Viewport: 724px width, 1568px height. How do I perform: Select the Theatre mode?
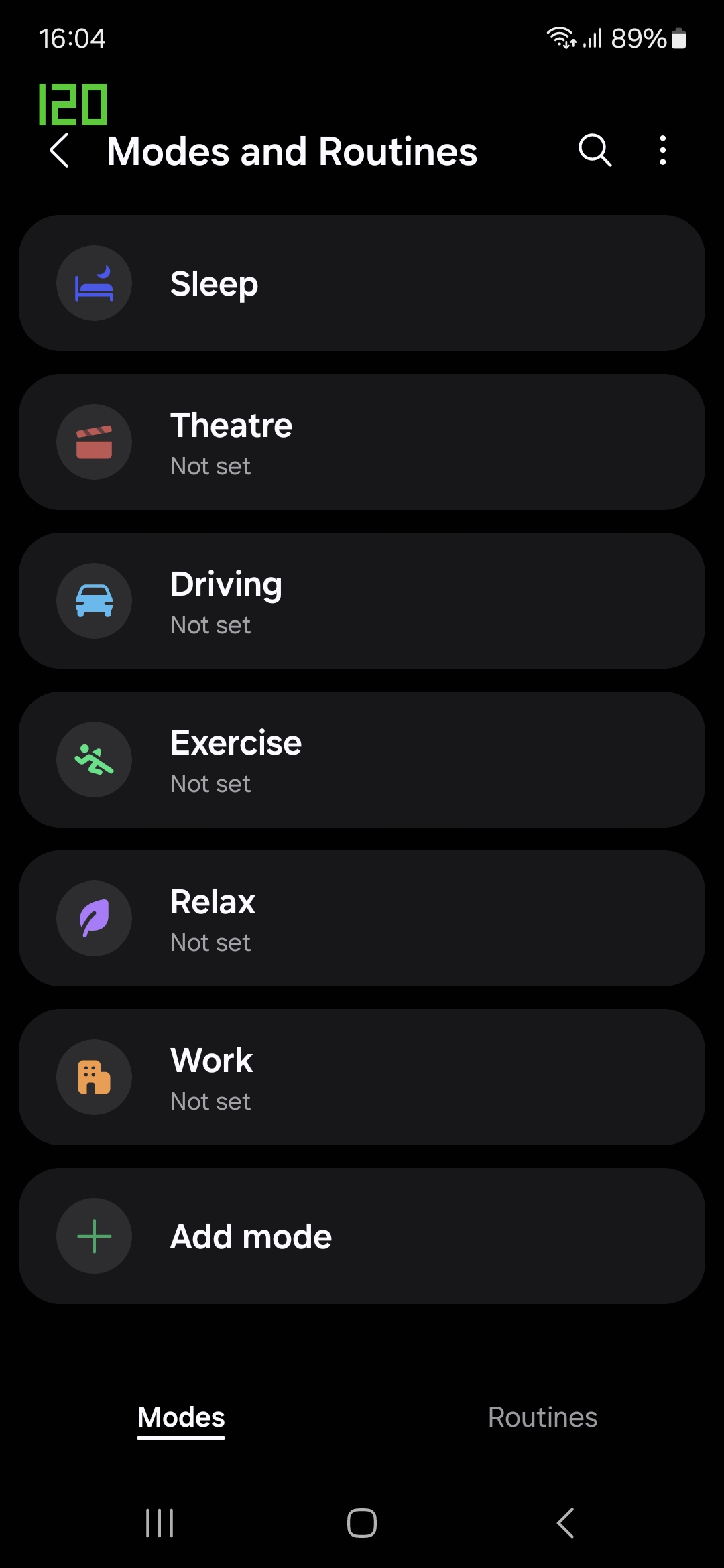(x=362, y=442)
